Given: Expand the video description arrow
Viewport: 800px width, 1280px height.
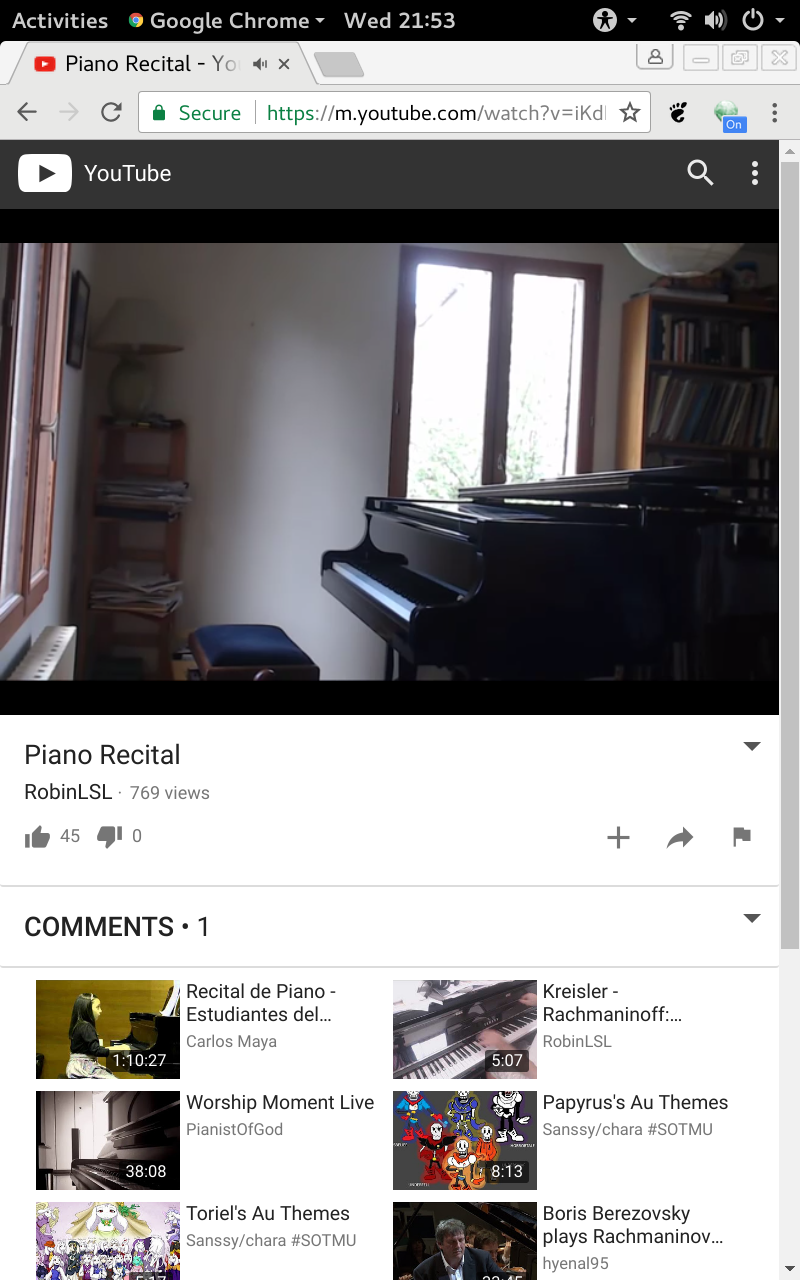Looking at the screenshot, I should [x=752, y=746].
